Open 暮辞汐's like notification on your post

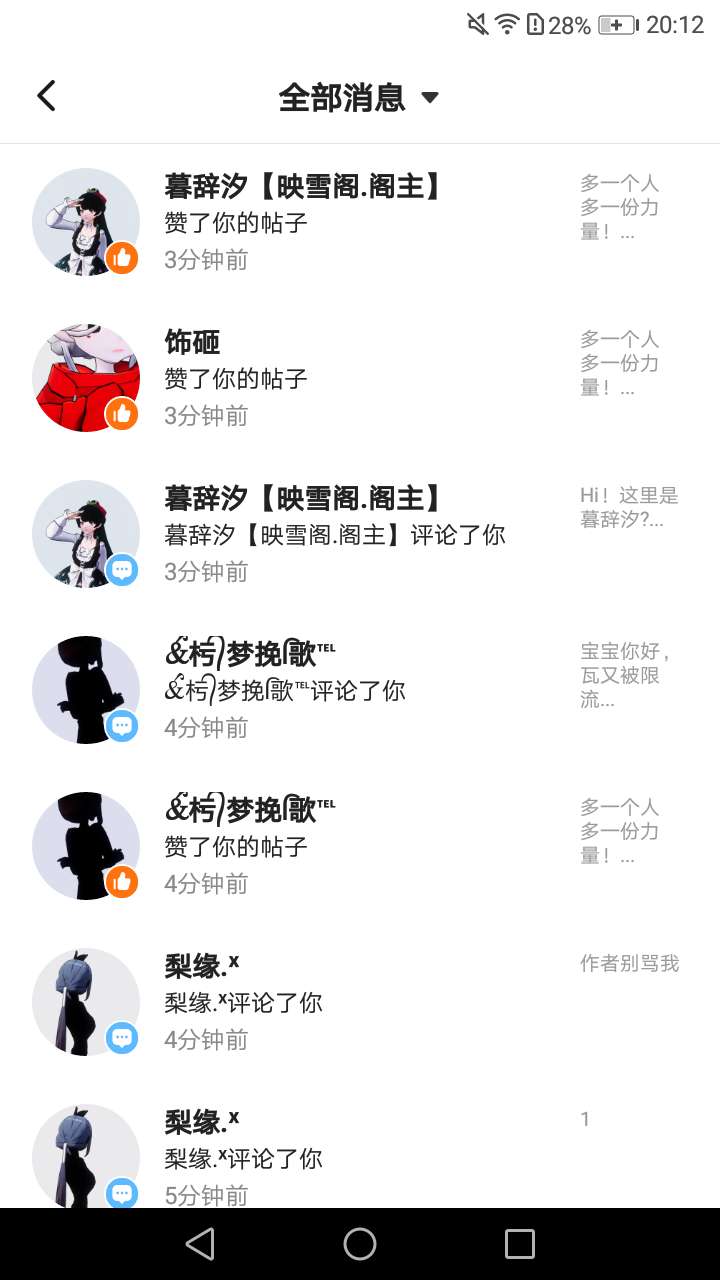[360, 222]
